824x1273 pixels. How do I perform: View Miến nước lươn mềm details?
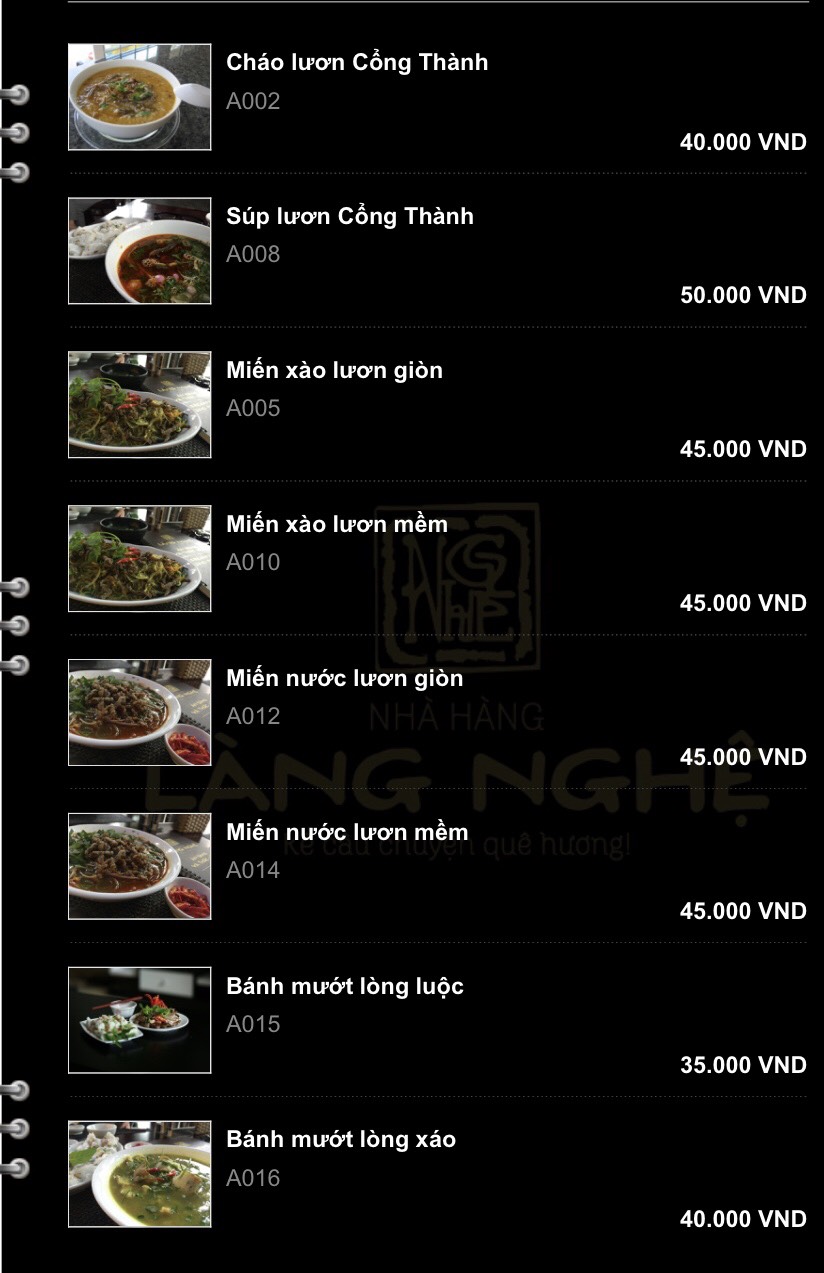[347, 833]
